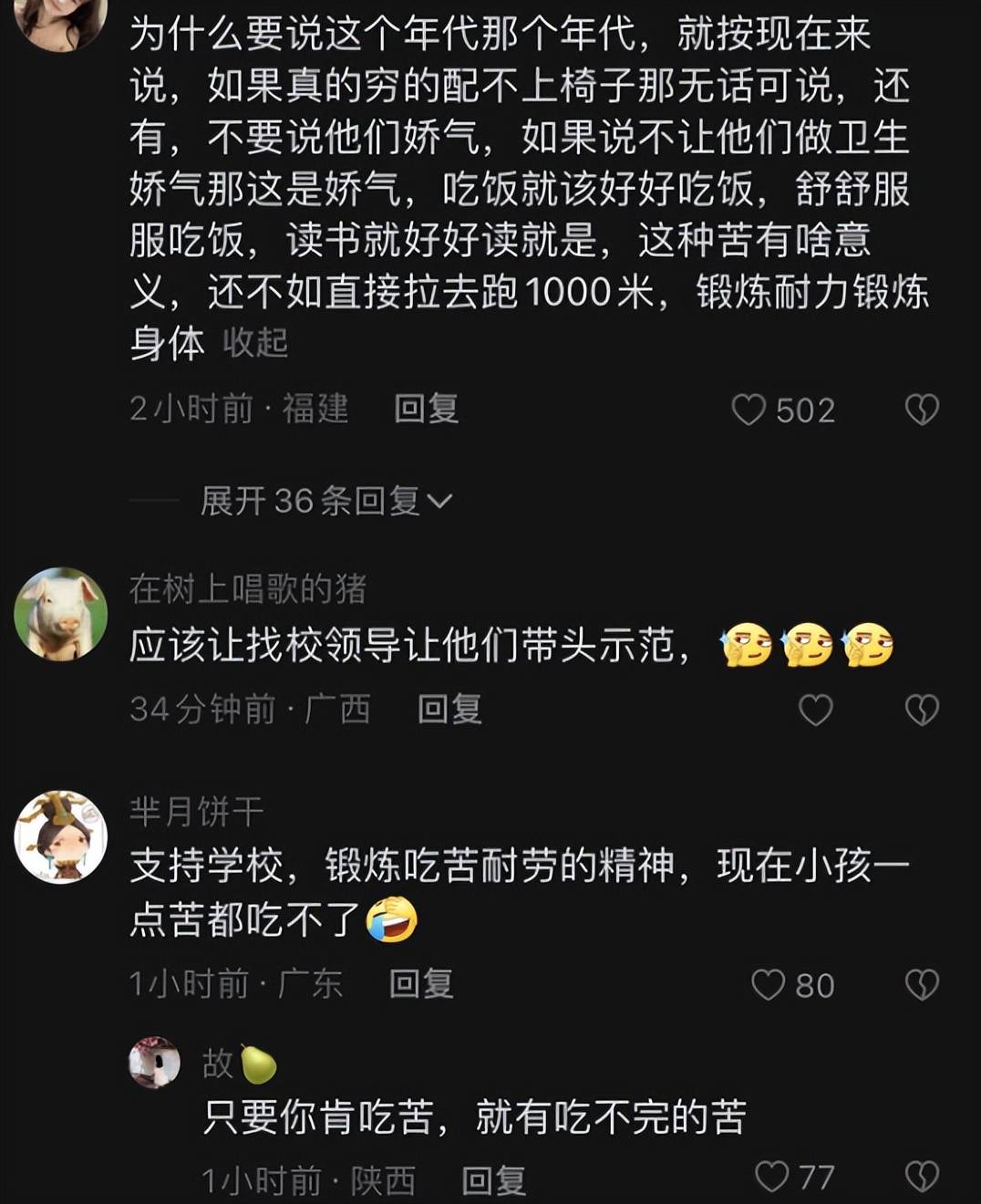Reply to 在树上唱歌的猪's comment
This screenshot has height=1204, width=981.
449,709
